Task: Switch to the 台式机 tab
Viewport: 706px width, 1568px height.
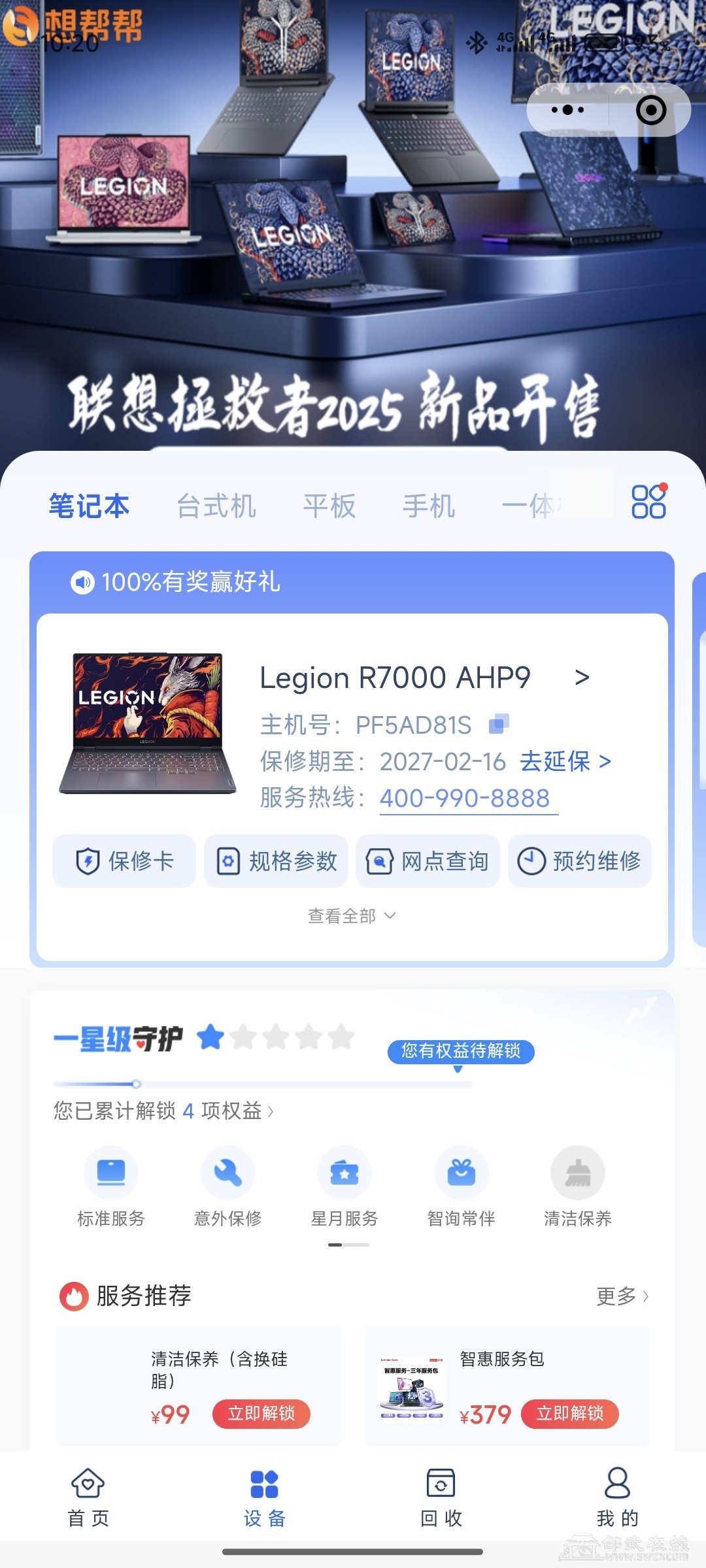Action: [x=216, y=506]
